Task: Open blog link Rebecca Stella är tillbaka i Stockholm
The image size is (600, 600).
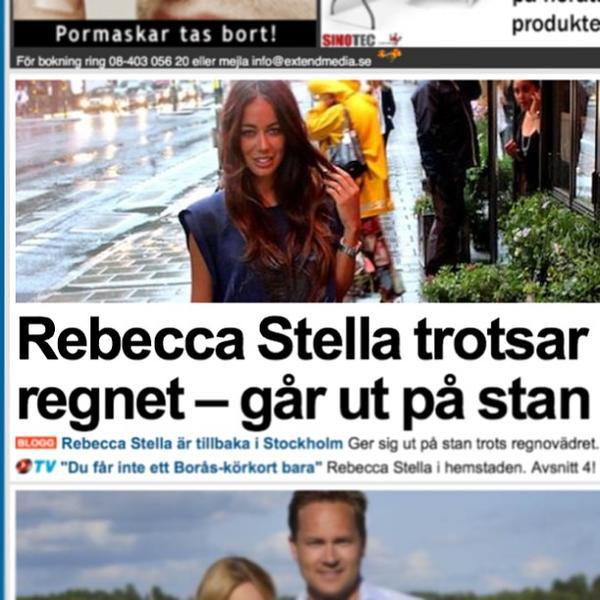Action: [202, 443]
